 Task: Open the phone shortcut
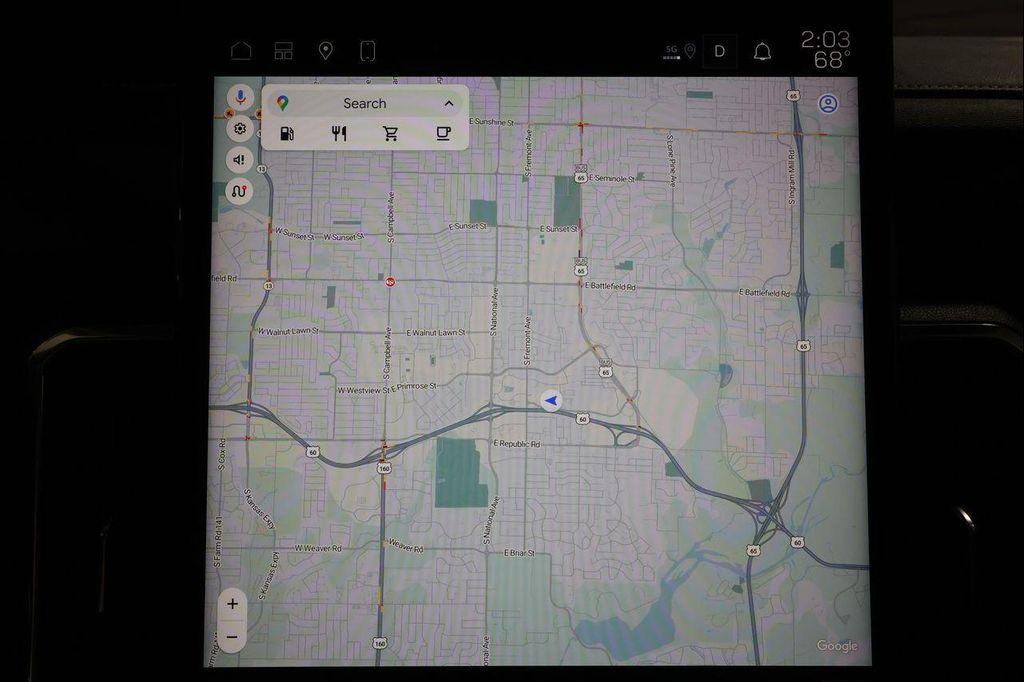pyautogui.click(x=367, y=50)
